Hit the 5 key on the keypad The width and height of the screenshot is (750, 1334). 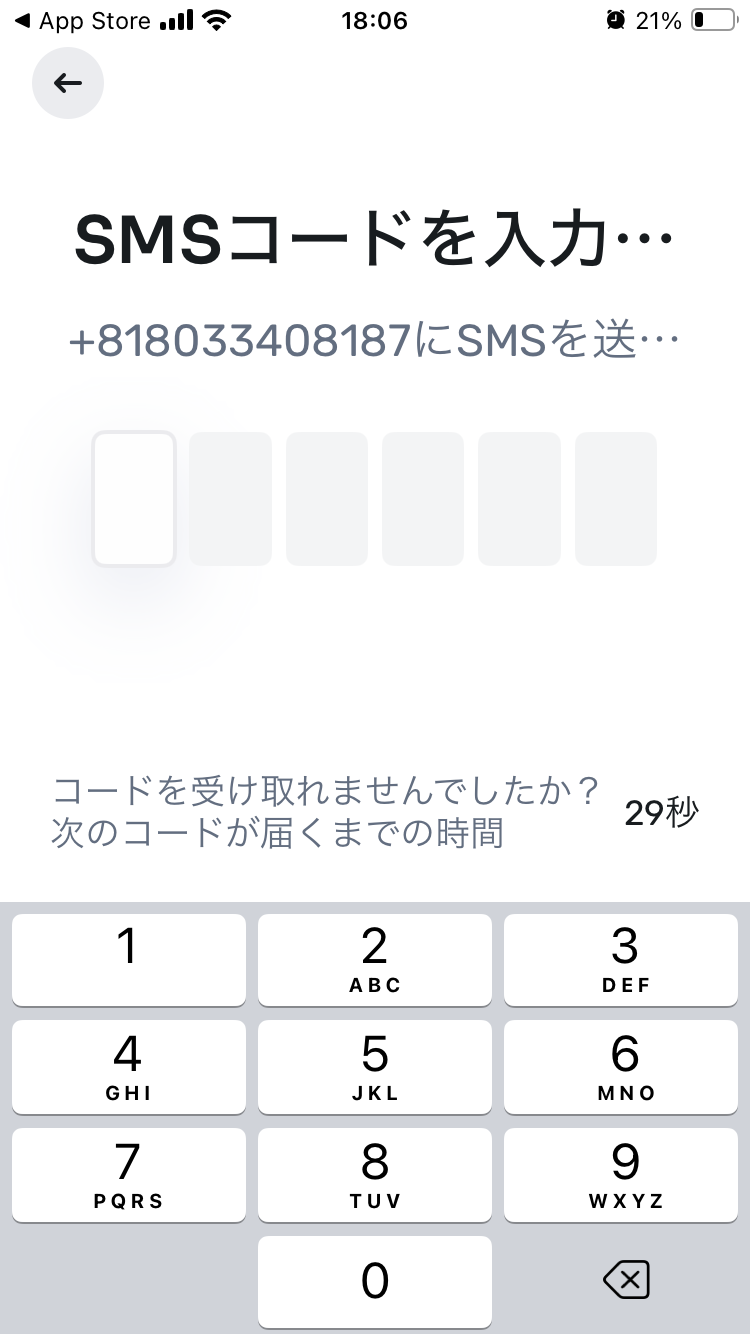(x=375, y=1067)
